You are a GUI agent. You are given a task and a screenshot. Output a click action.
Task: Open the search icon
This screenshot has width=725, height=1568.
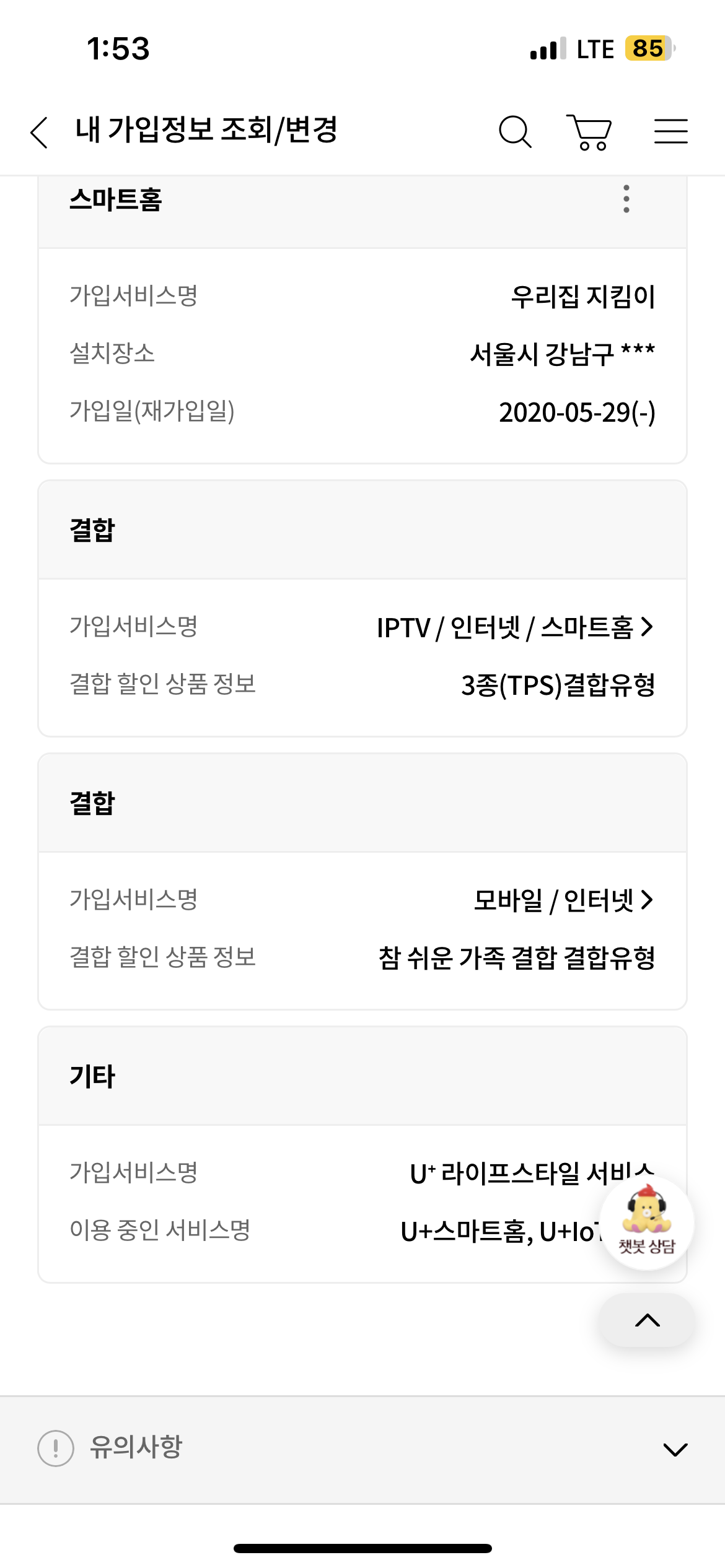[515, 132]
